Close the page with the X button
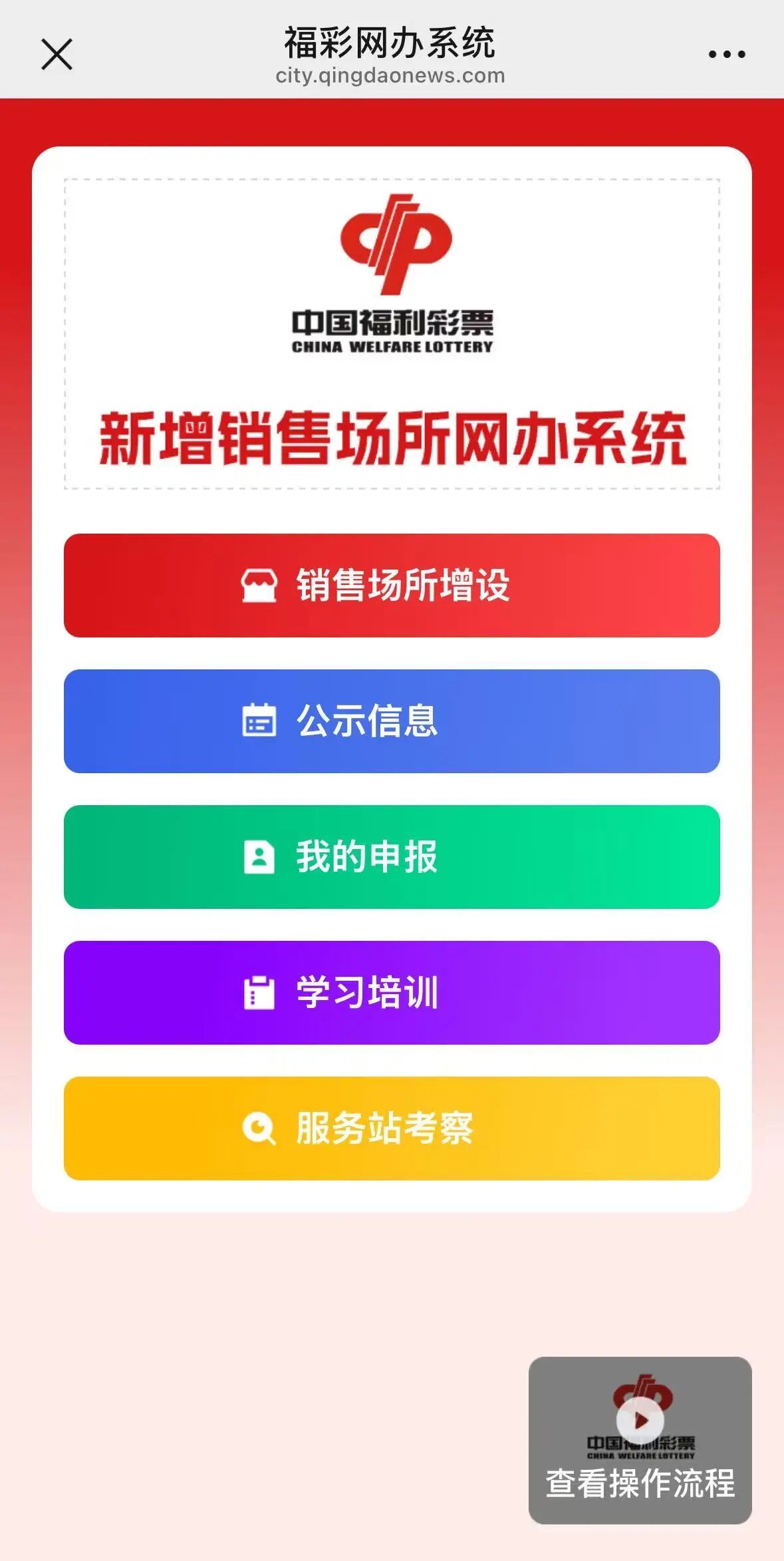 pyautogui.click(x=58, y=55)
